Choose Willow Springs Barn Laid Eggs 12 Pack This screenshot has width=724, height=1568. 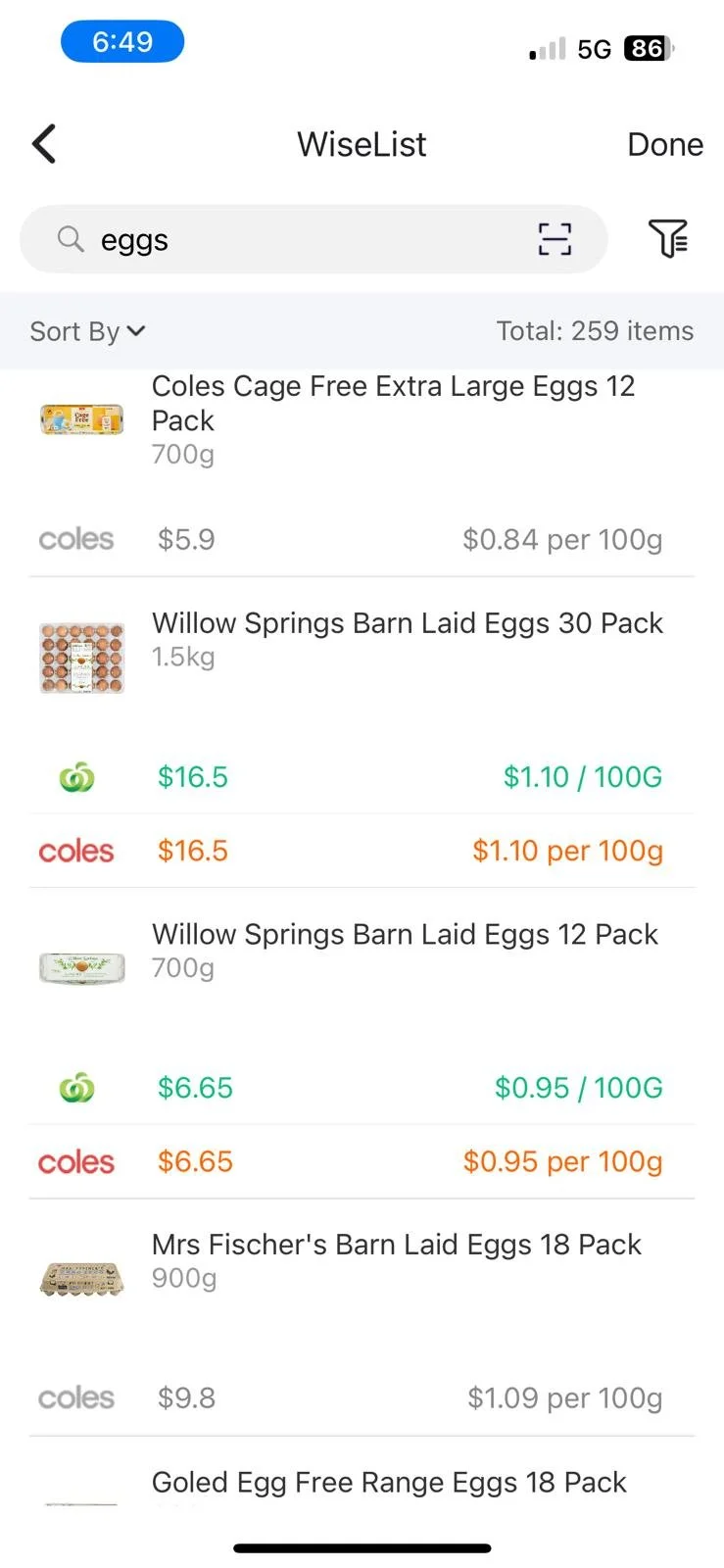click(x=404, y=935)
